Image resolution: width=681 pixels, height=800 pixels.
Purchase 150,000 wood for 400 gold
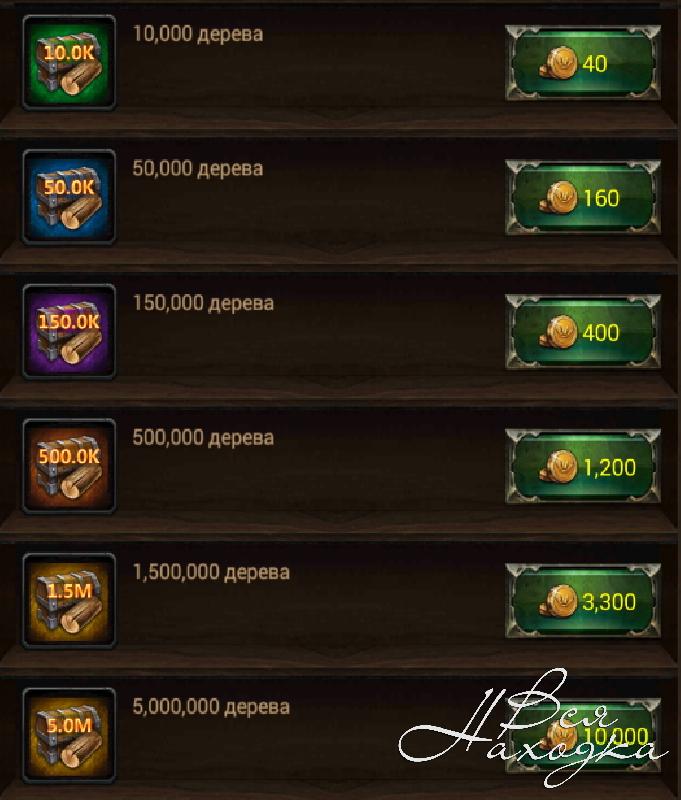coord(583,332)
